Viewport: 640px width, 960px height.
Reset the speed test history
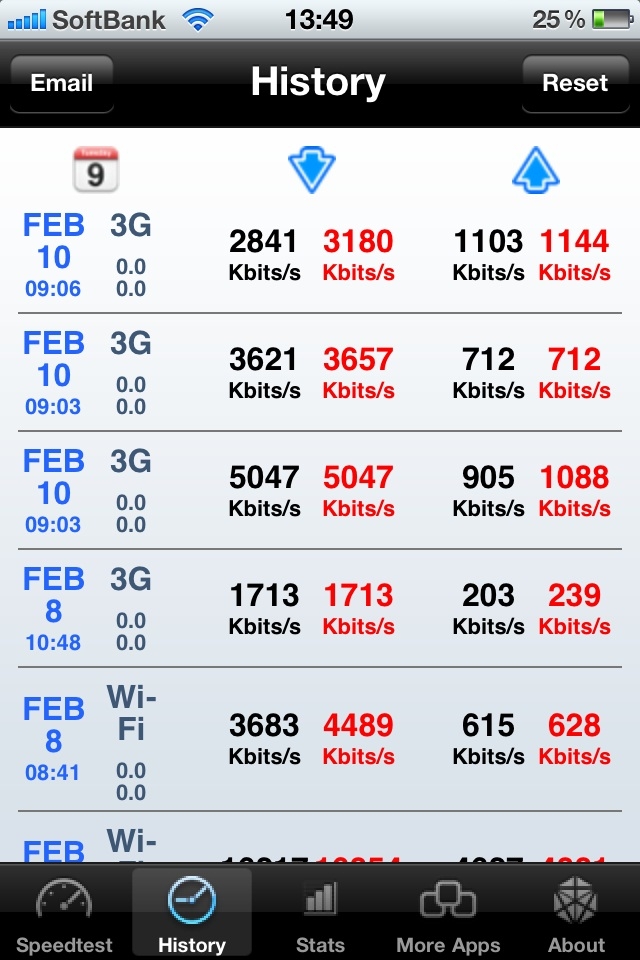pyautogui.click(x=575, y=84)
